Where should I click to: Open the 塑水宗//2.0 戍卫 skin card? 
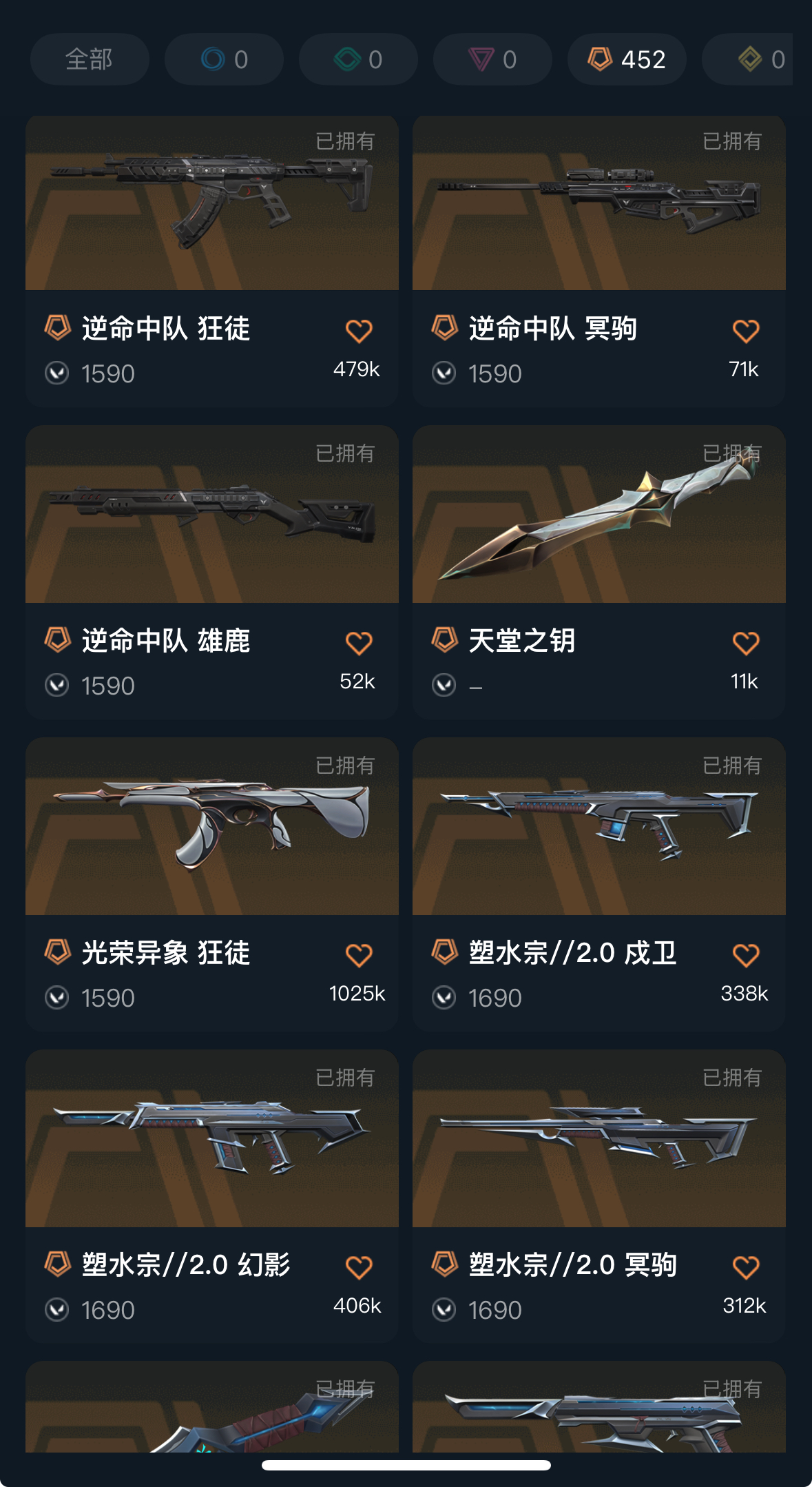(x=599, y=885)
